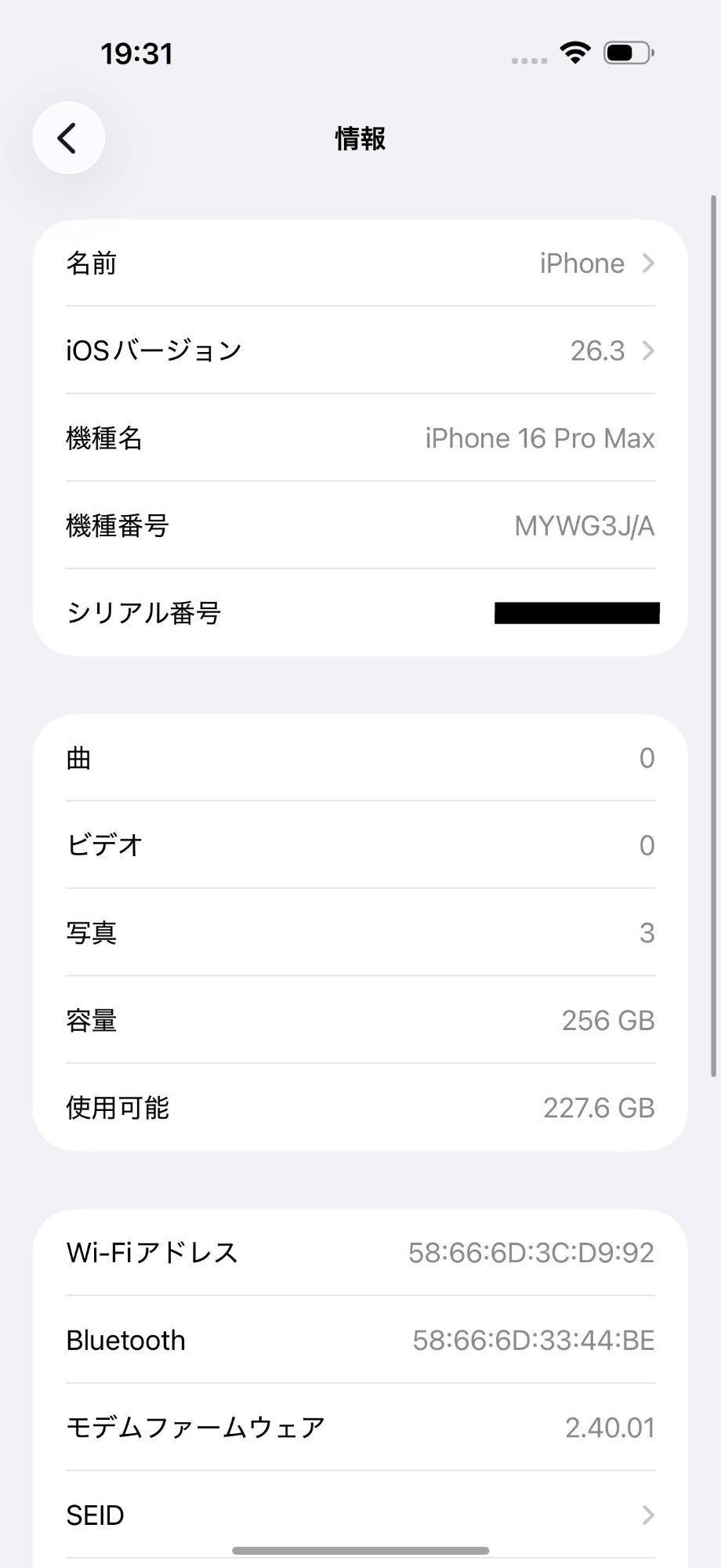Select the 情報 title header
The width and height of the screenshot is (721, 1568).
coord(359,138)
